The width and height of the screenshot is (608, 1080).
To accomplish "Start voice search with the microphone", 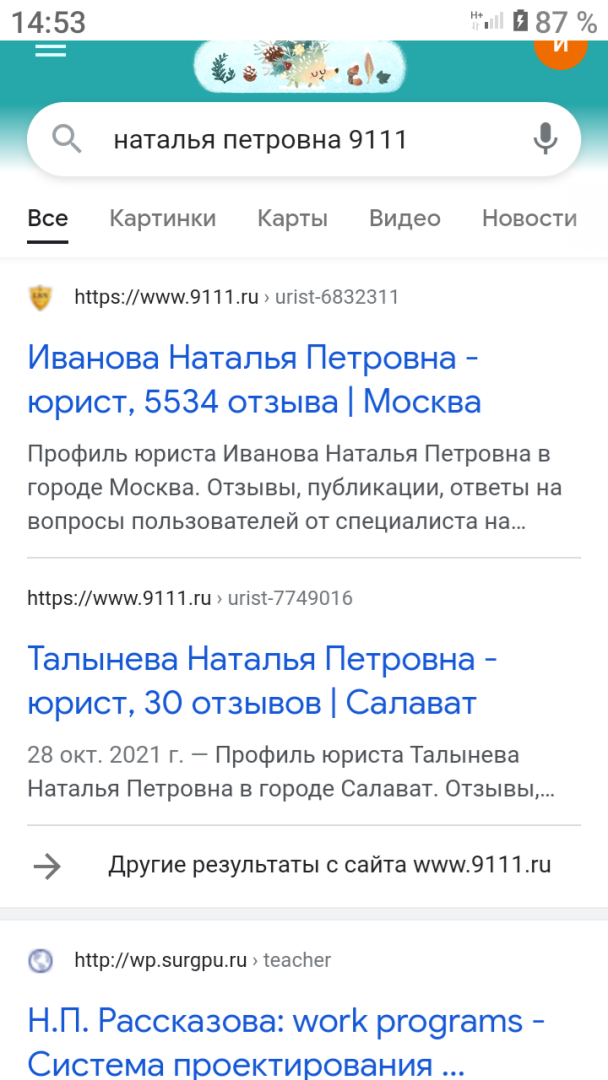I will pos(545,139).
